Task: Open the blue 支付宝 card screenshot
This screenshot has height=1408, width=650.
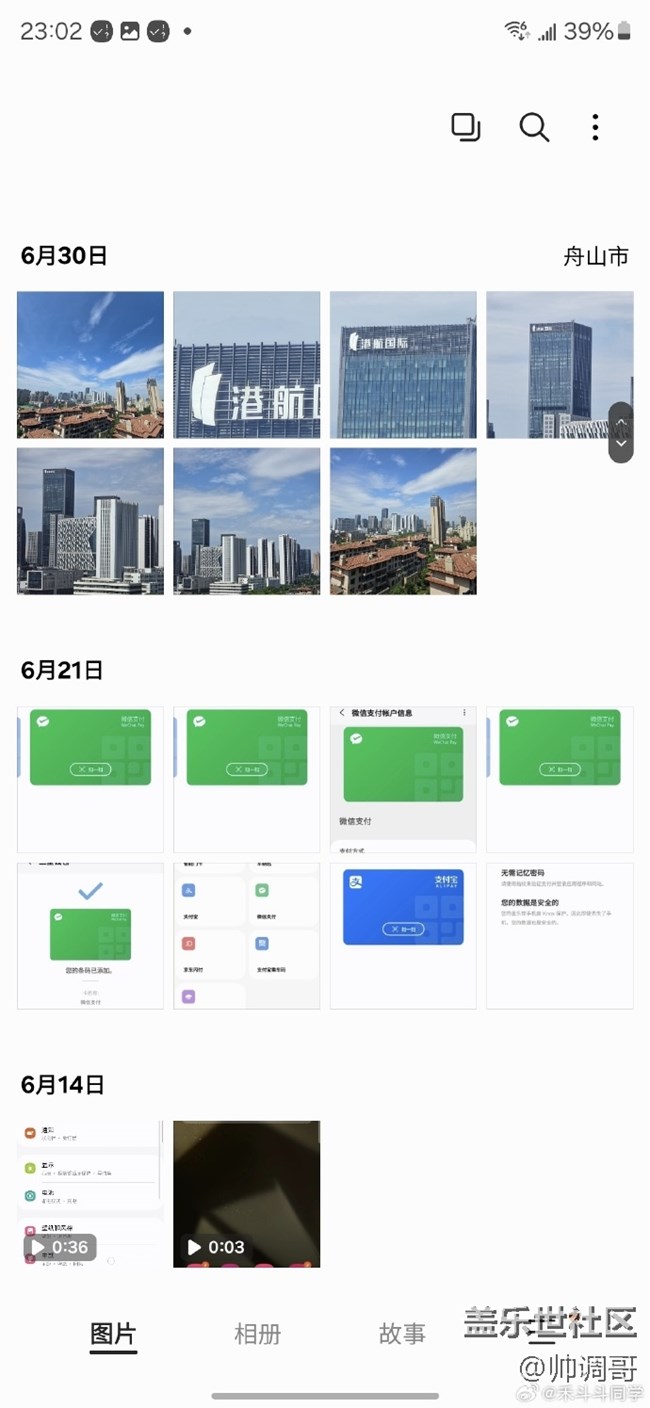Action: tap(403, 936)
